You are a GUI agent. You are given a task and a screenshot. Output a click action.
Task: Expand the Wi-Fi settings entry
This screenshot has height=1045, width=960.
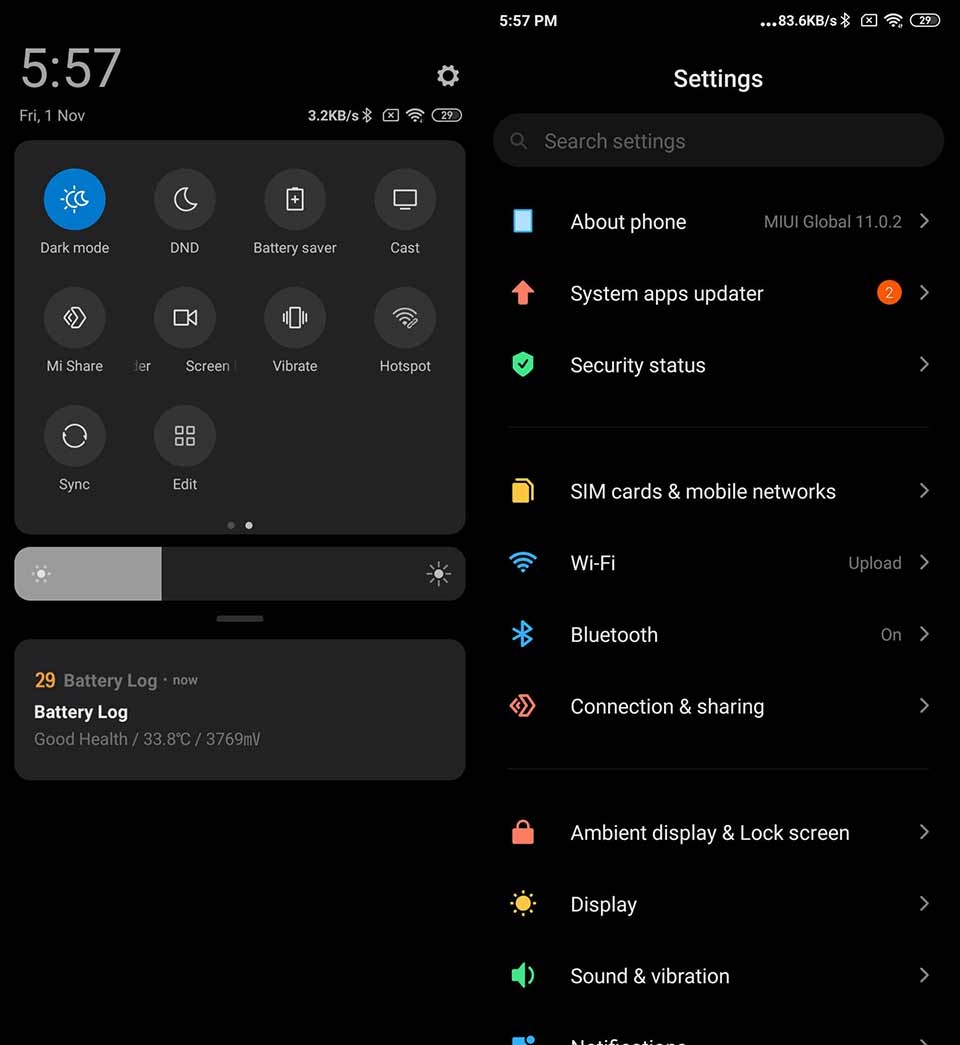pos(718,563)
